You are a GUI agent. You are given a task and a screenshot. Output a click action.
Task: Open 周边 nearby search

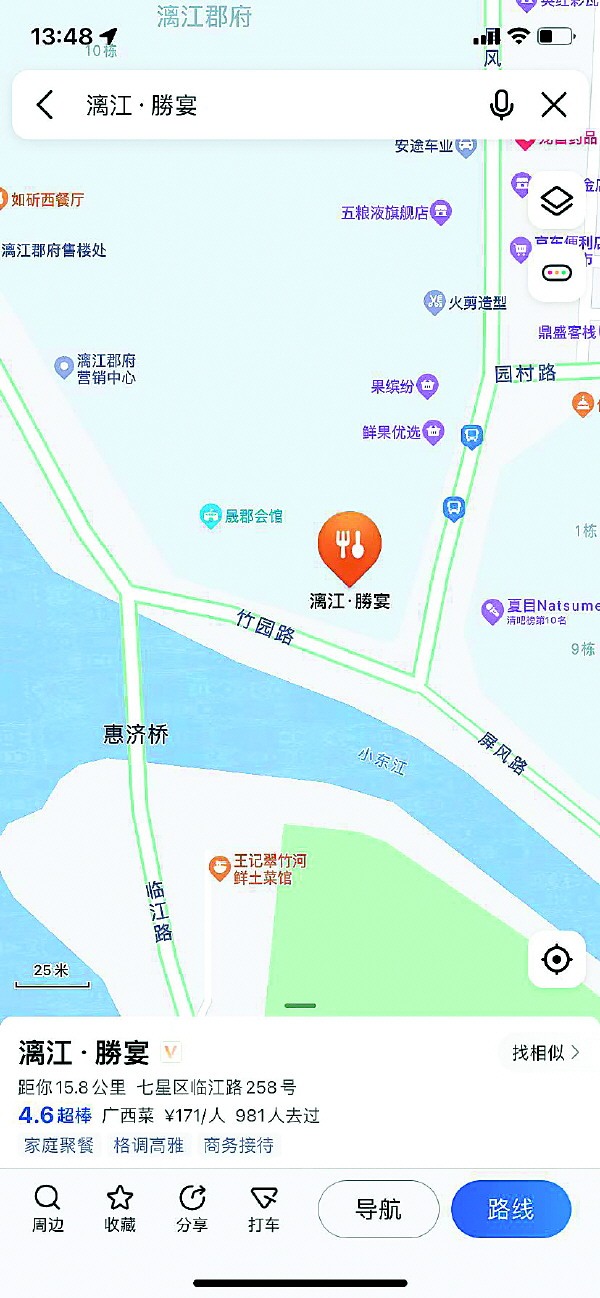(x=47, y=1209)
